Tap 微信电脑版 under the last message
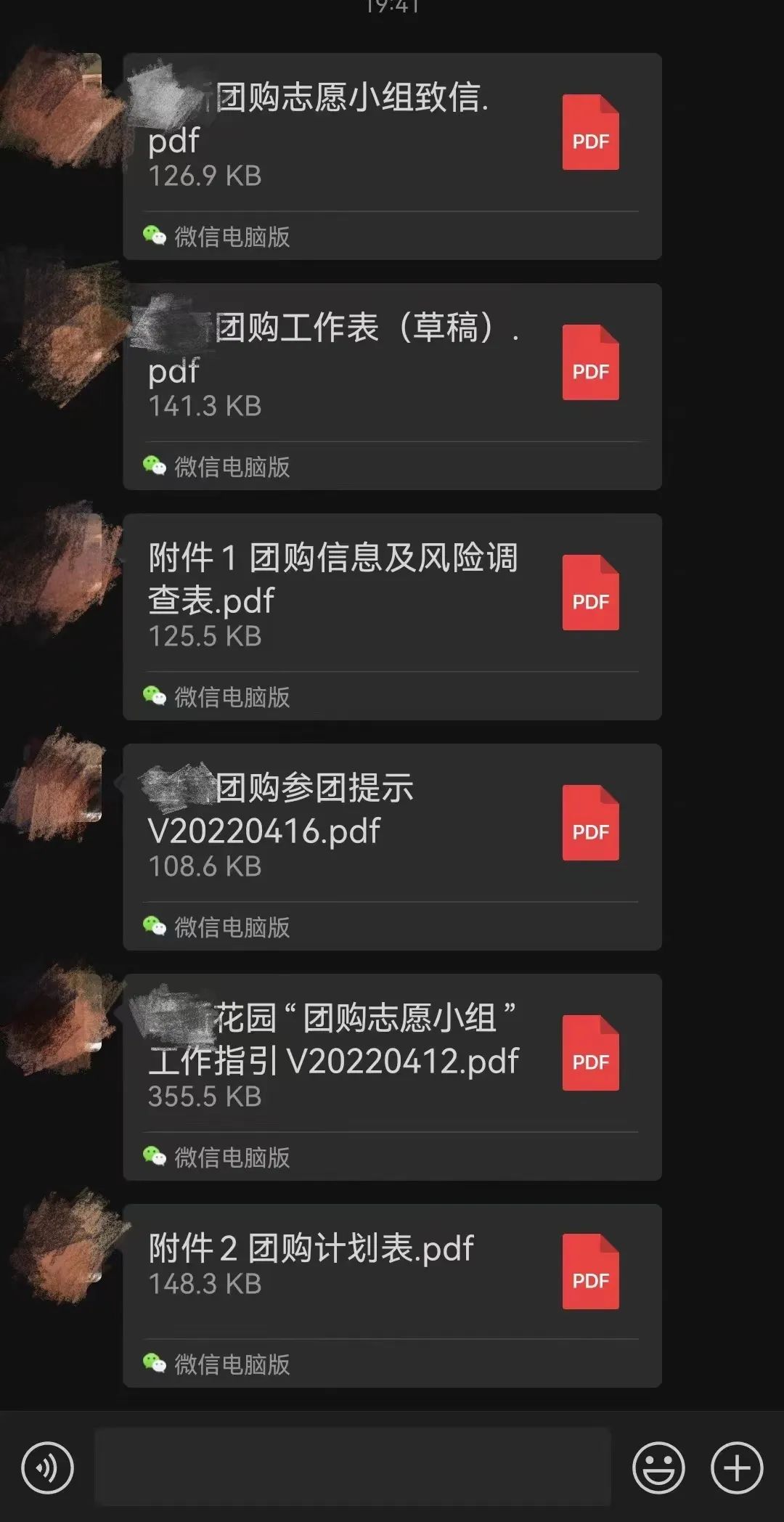Viewport: 784px width, 1522px height. [232, 1365]
